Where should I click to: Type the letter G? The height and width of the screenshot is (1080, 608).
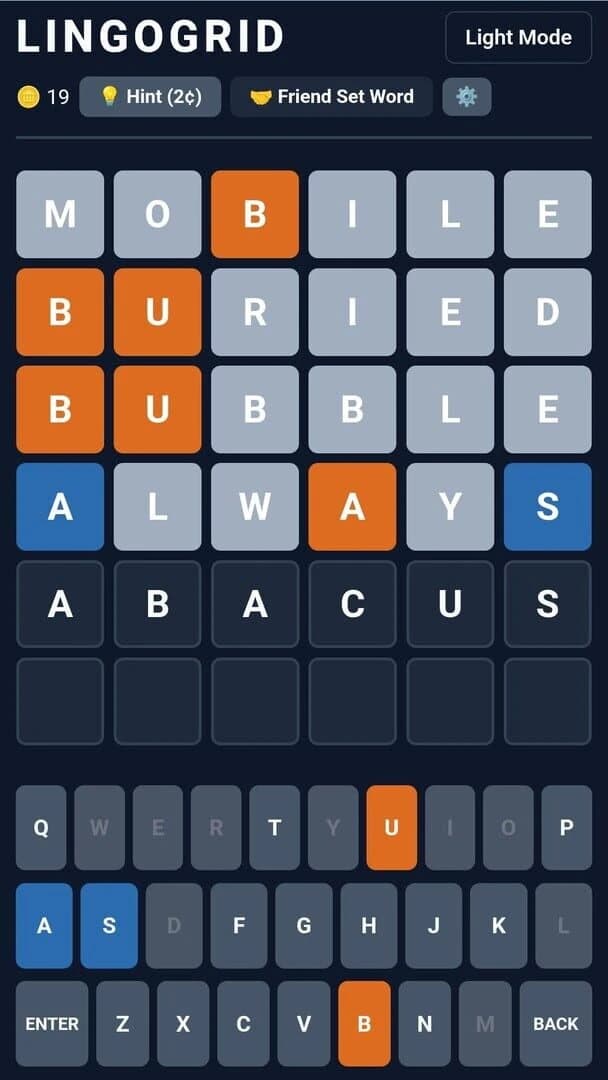coord(304,926)
